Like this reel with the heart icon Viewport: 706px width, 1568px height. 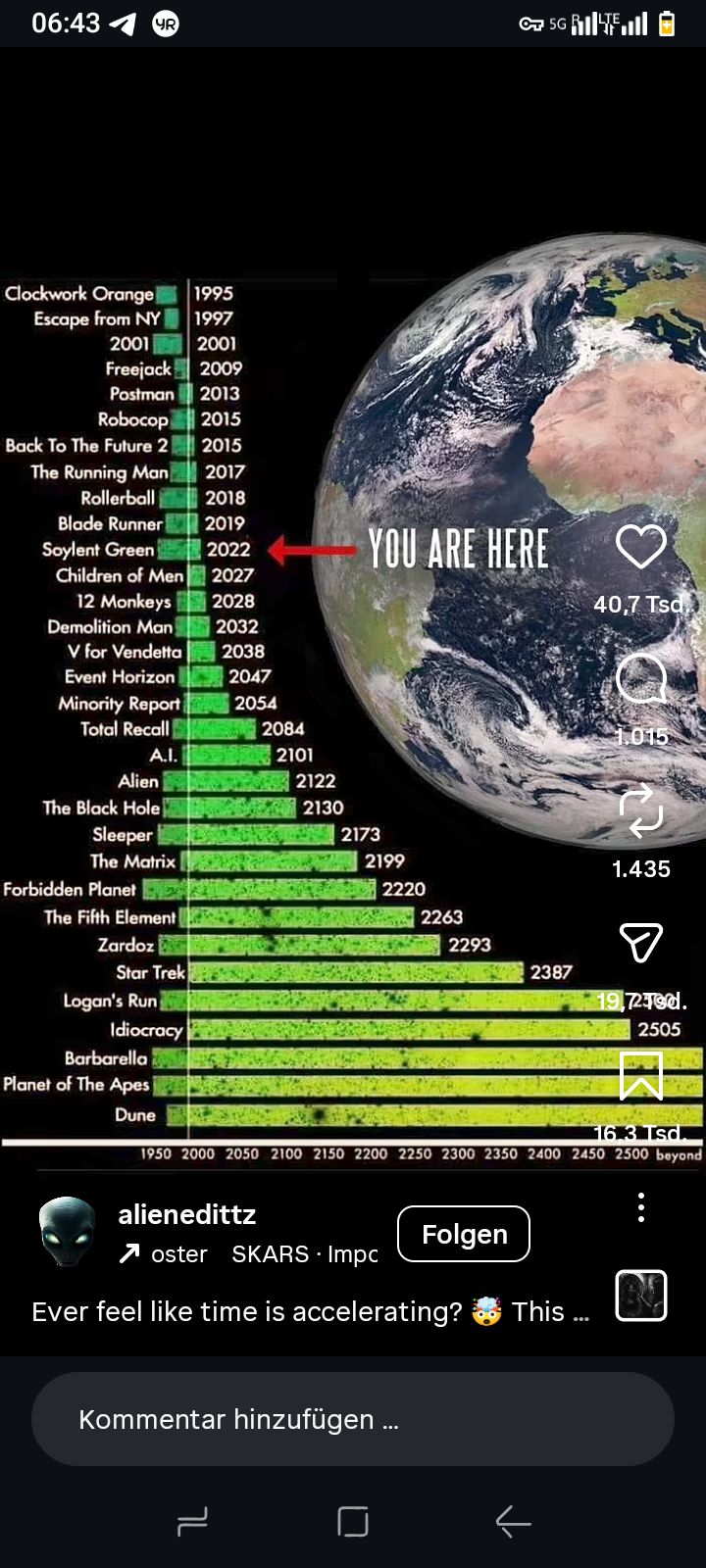coord(640,547)
